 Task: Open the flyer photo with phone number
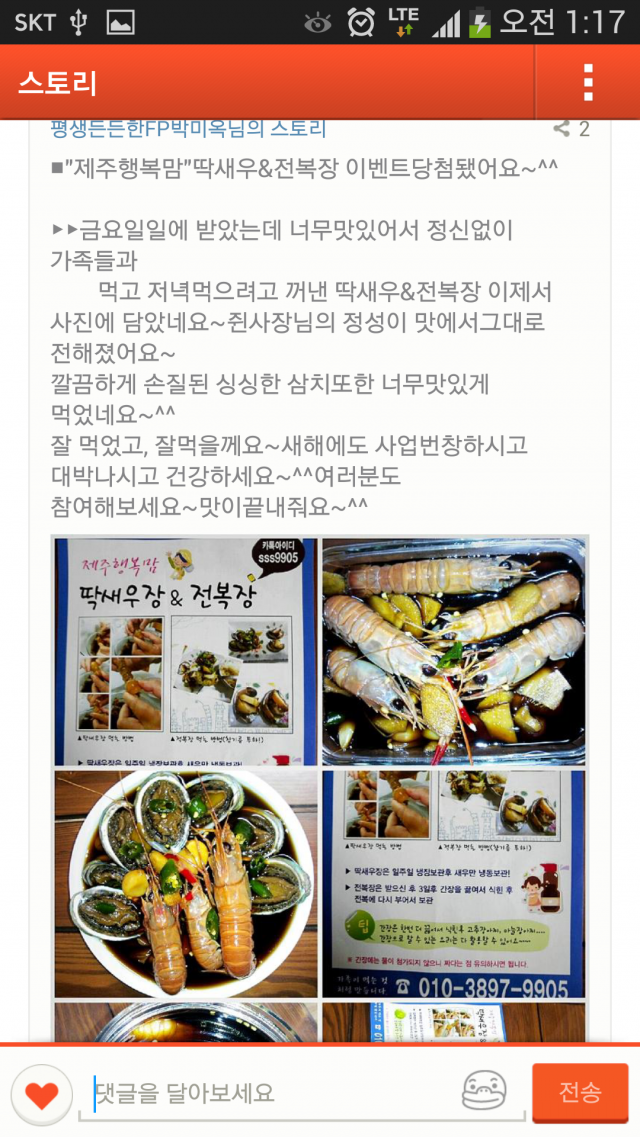click(453, 884)
